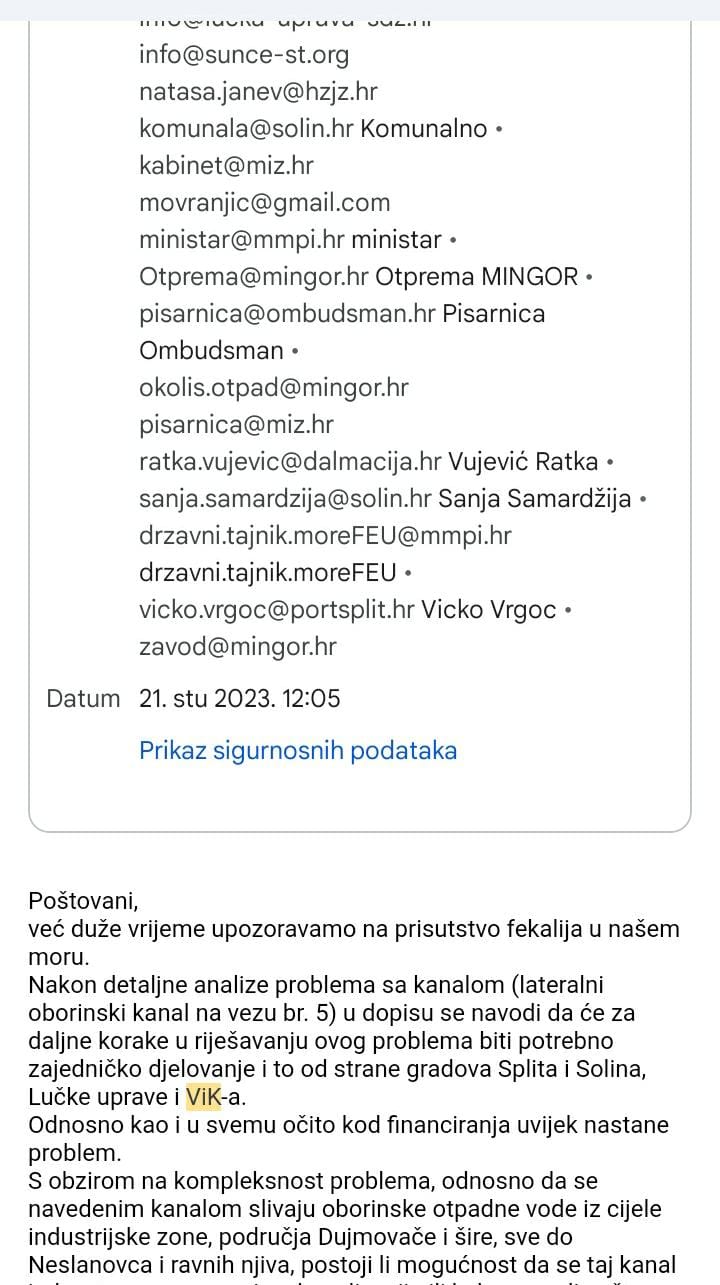
Task: Open the Prikaz sigurnosnih podataka link
Action: pos(298,751)
